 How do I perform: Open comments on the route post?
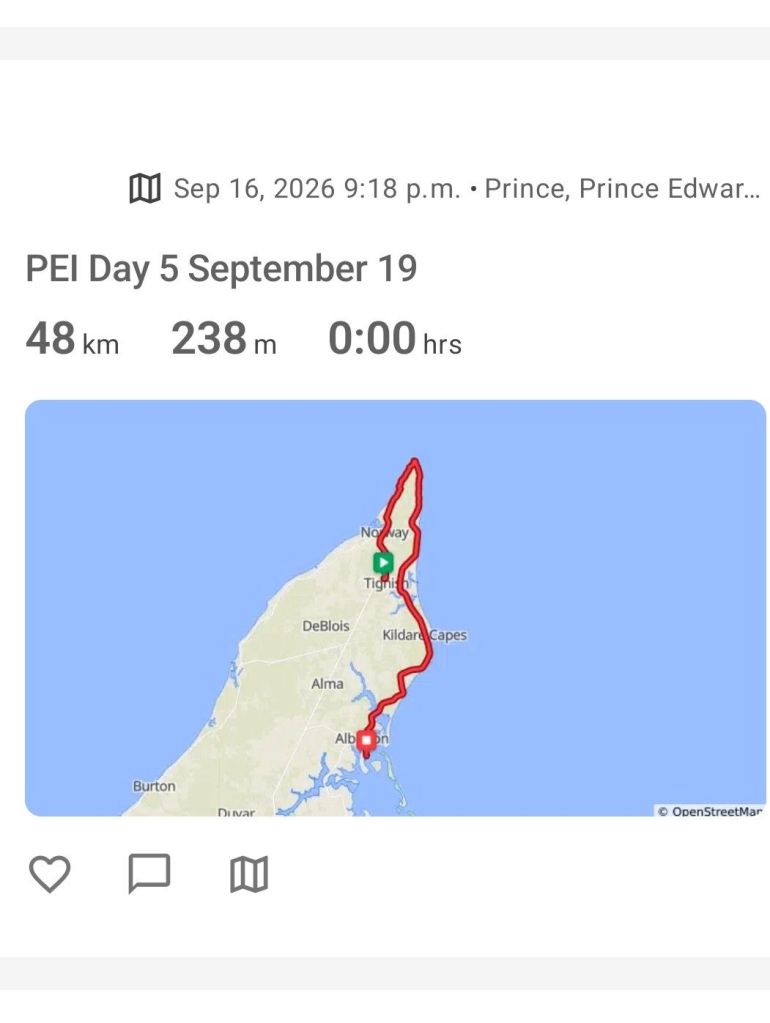click(149, 874)
